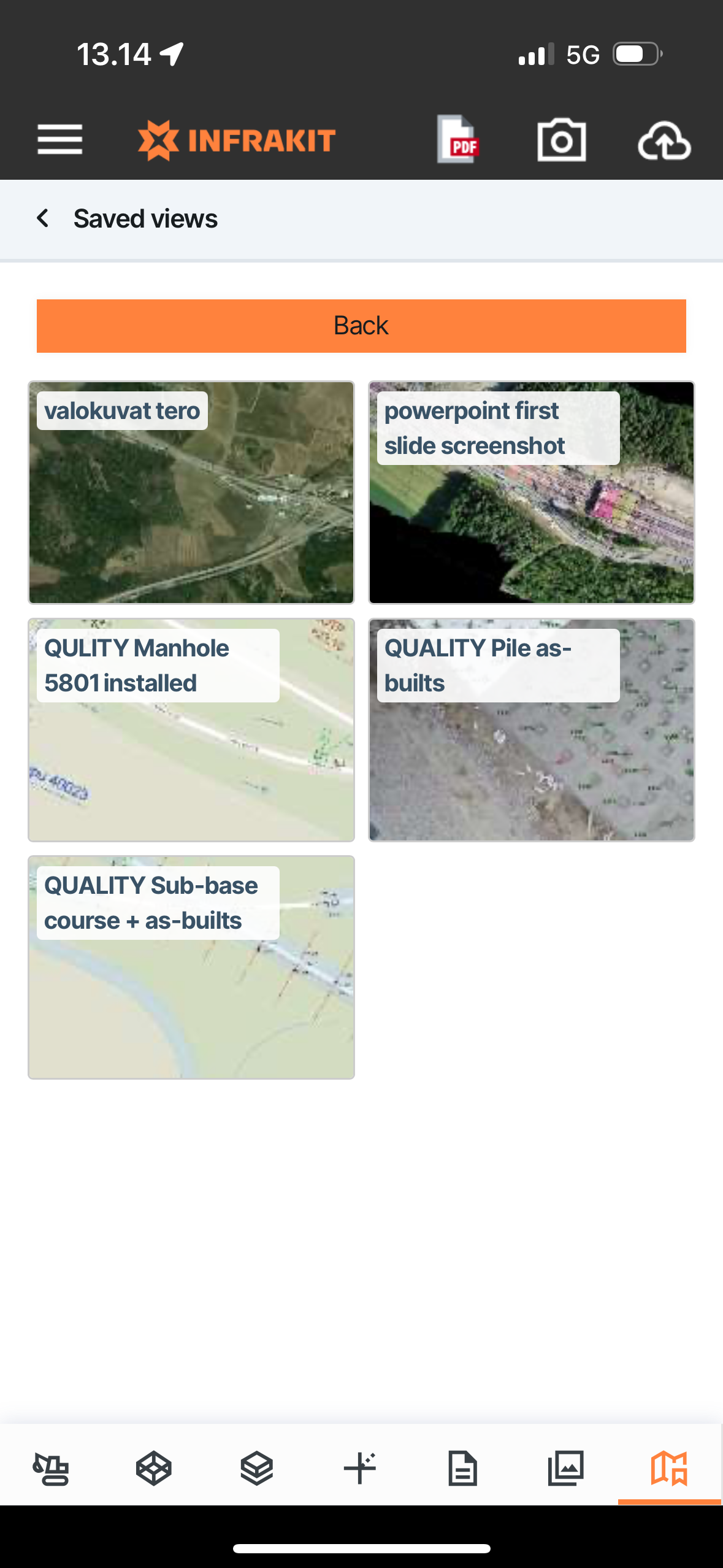
Task: Switch to the layers tab
Action: (x=256, y=1469)
